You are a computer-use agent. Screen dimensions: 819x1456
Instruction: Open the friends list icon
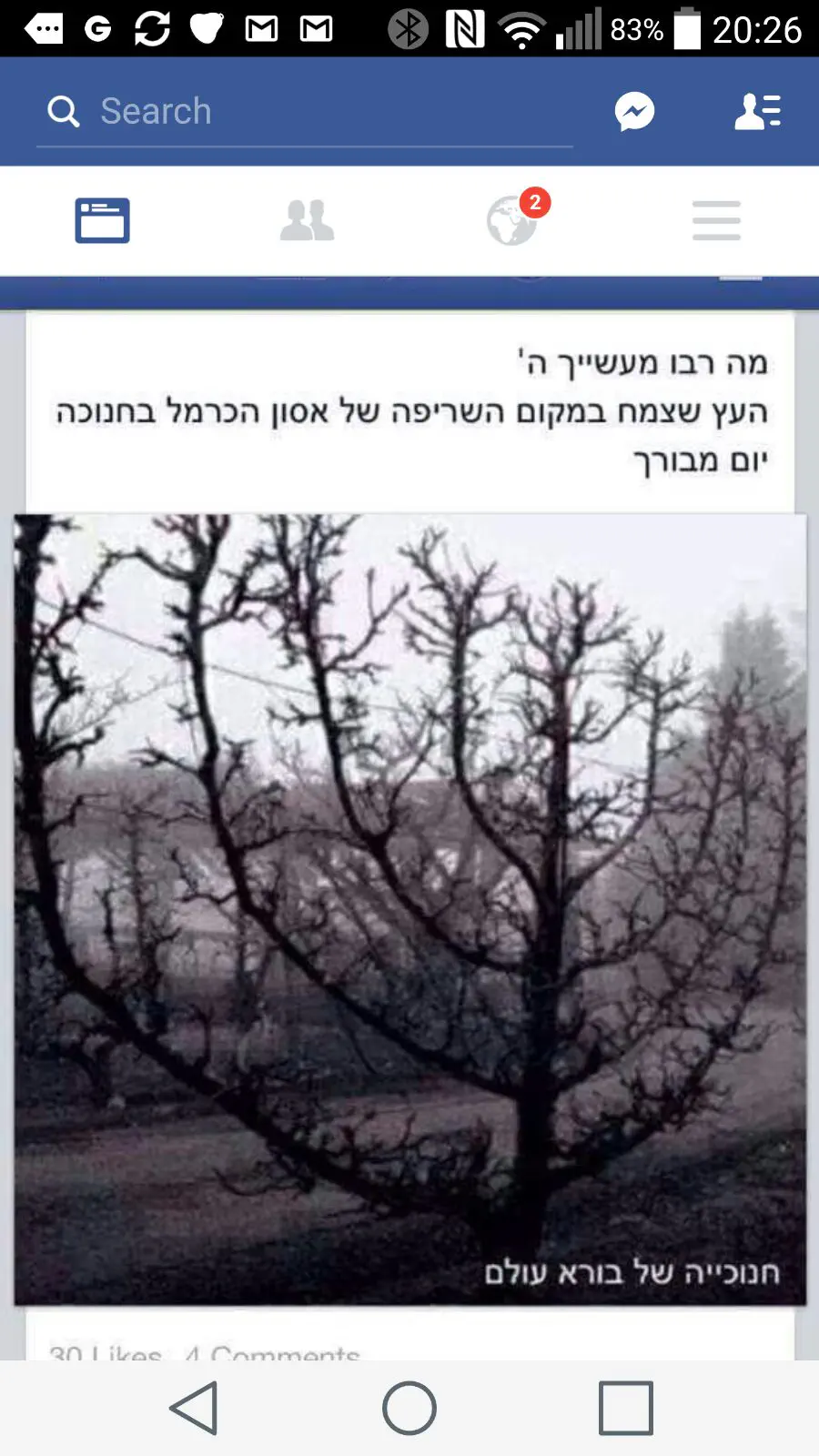[757, 112]
